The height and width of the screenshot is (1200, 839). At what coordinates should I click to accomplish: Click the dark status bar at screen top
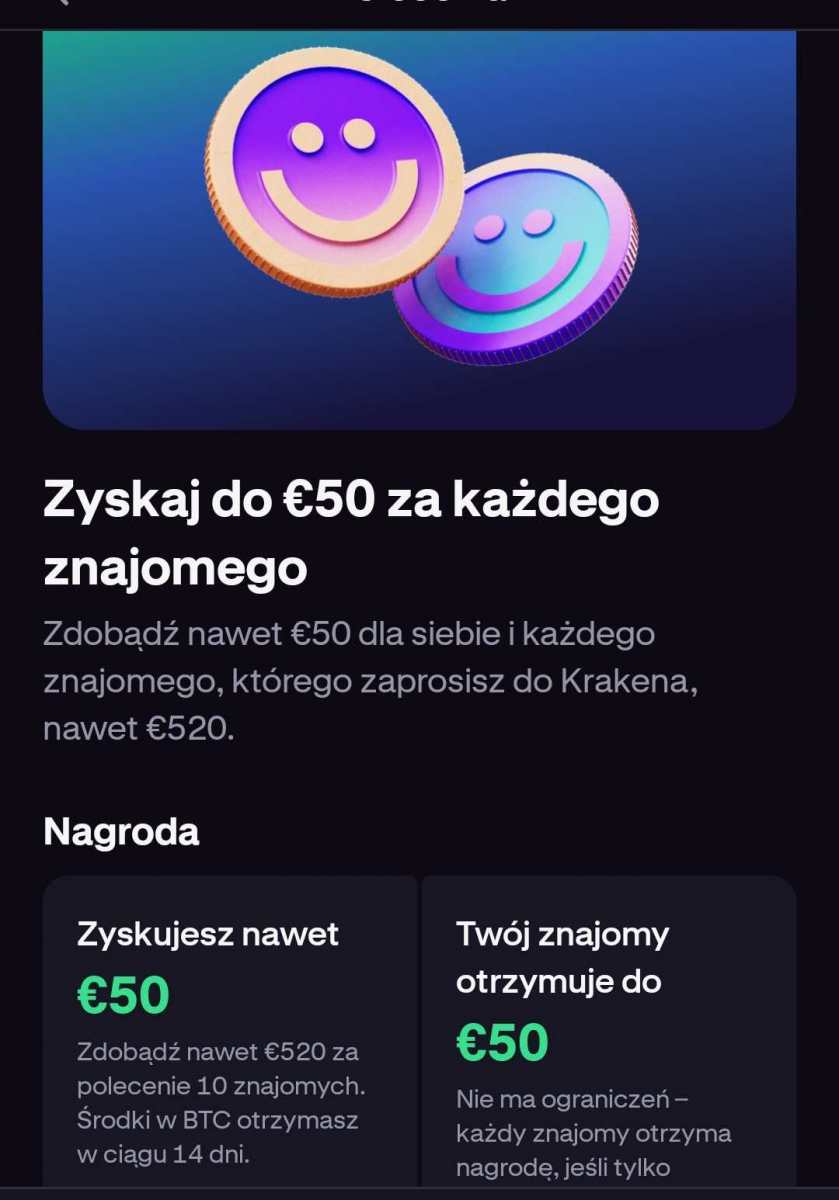coord(420,6)
